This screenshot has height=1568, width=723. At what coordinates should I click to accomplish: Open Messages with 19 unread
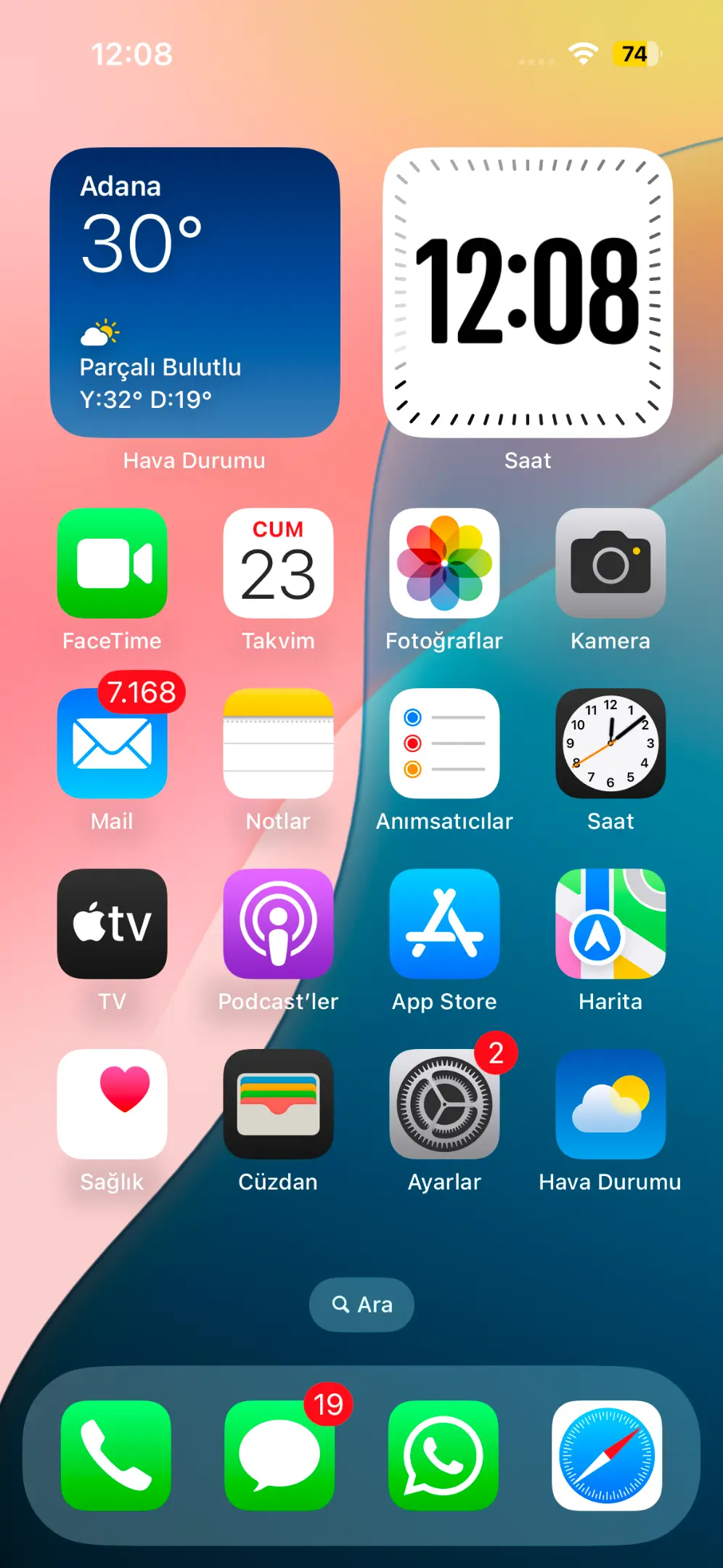coord(279,1455)
